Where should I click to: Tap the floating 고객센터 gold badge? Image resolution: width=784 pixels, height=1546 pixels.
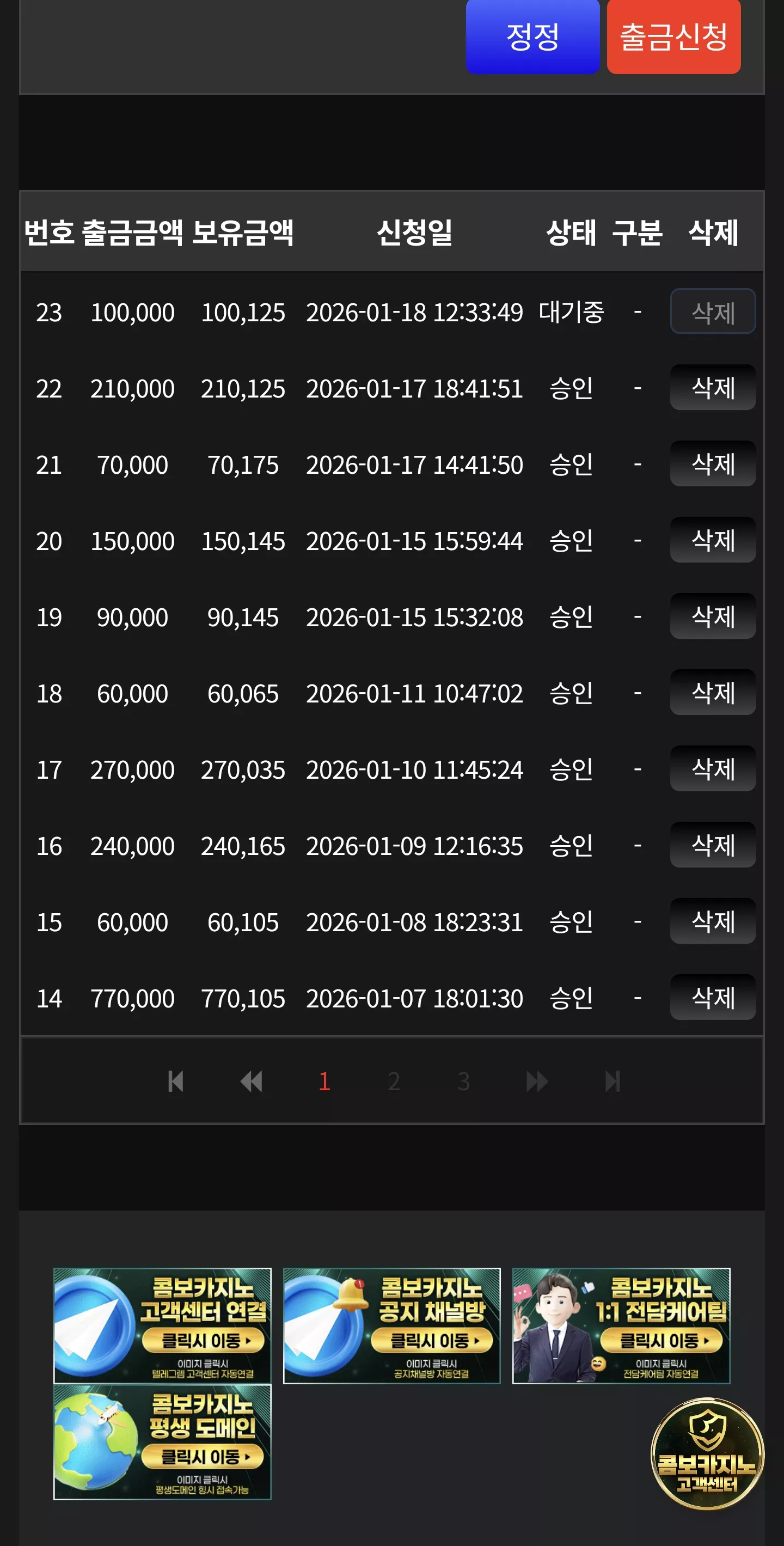[x=707, y=1454]
